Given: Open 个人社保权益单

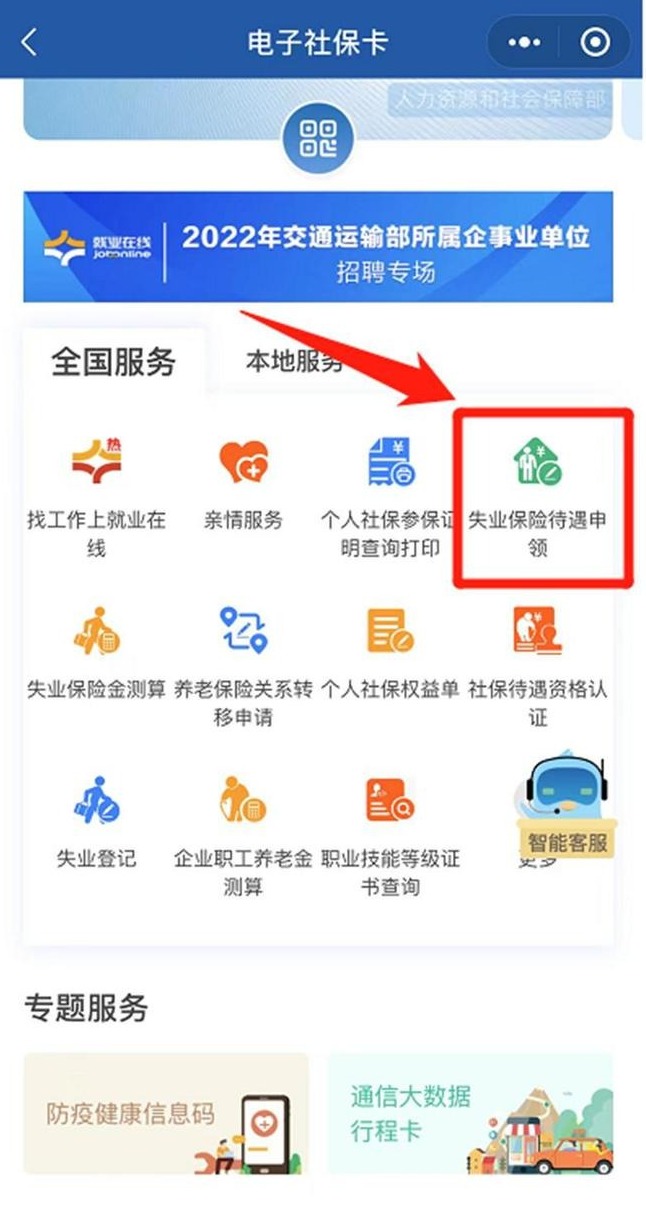Looking at the screenshot, I should click(x=390, y=653).
